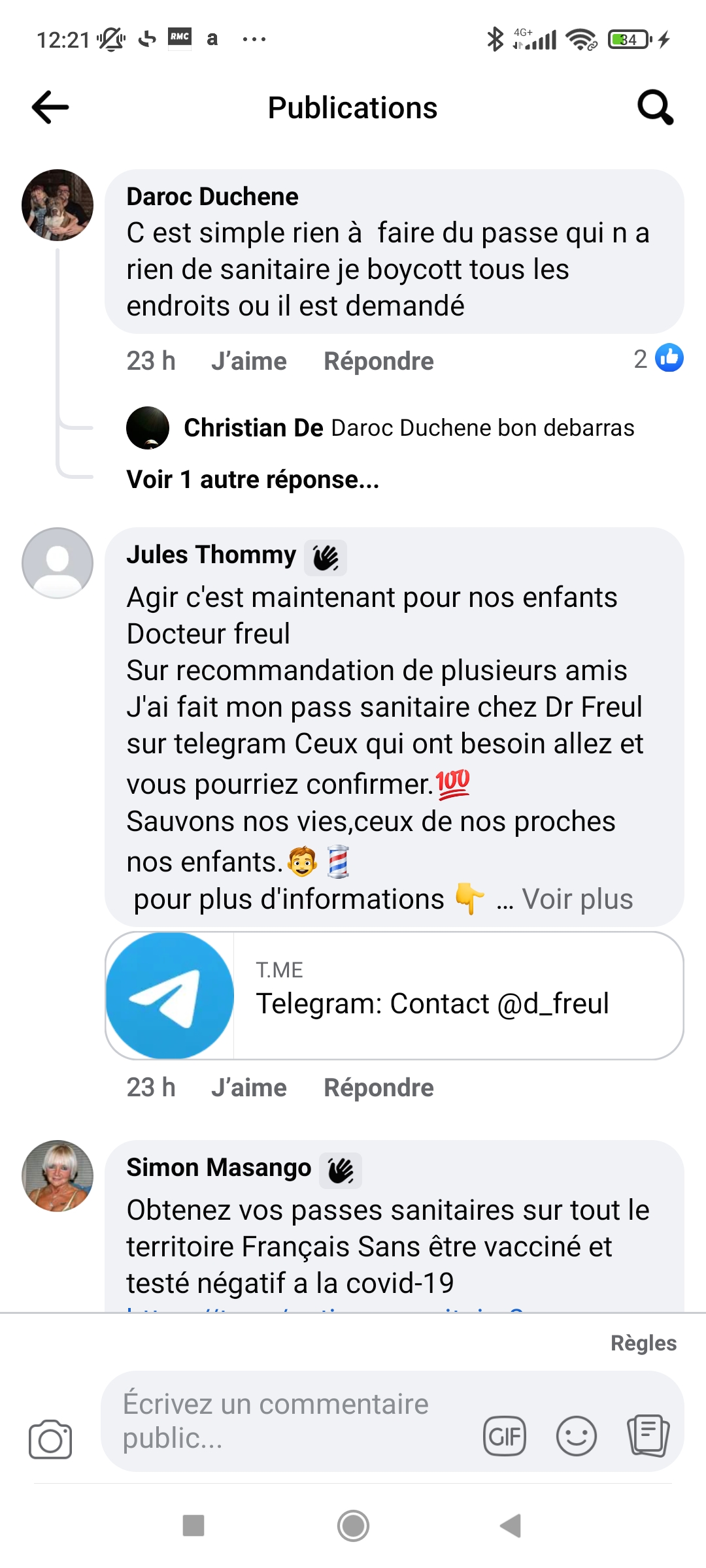Image resolution: width=706 pixels, height=1568 pixels.
Task: Open the camera to attach a photo
Action: pyautogui.click(x=50, y=1439)
